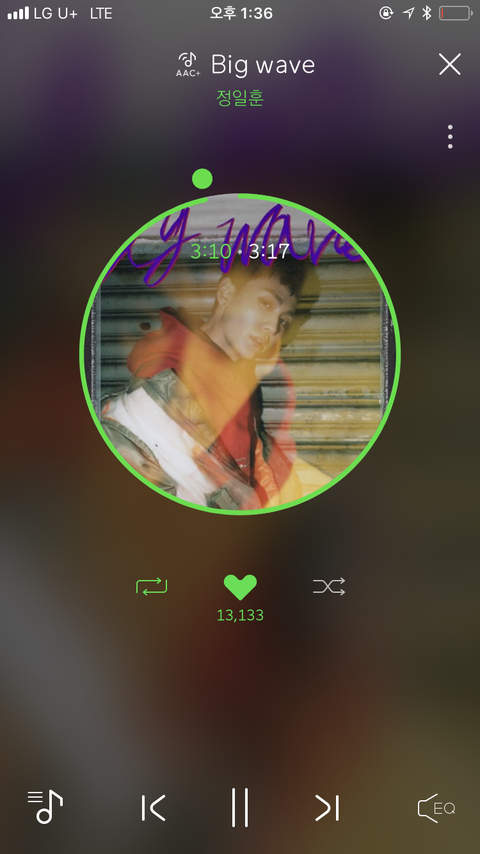
Task: Open the playlist queue icon
Action: pyautogui.click(x=45, y=807)
